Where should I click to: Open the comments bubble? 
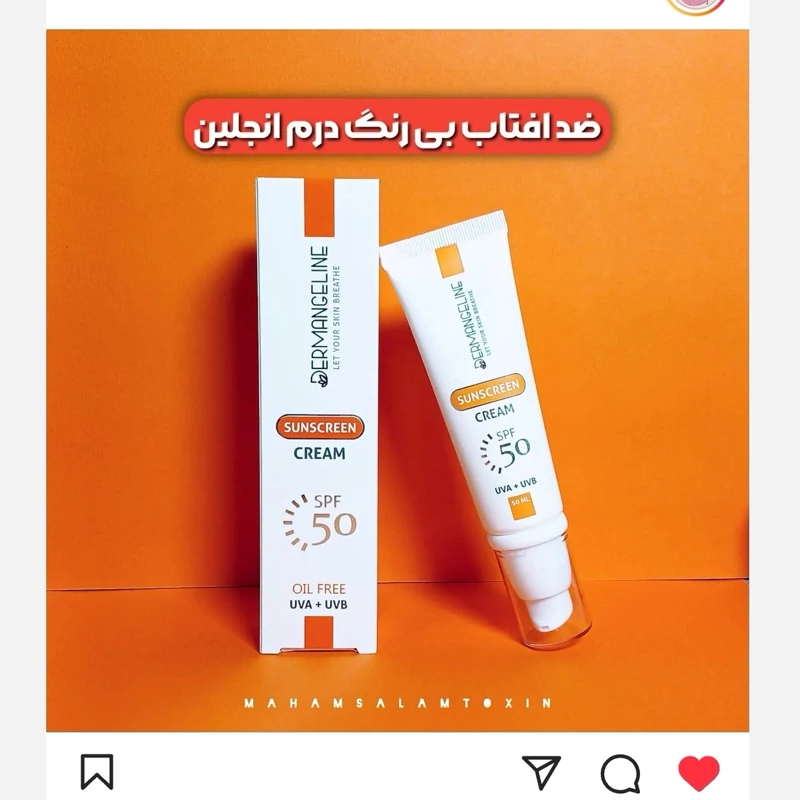620,773
